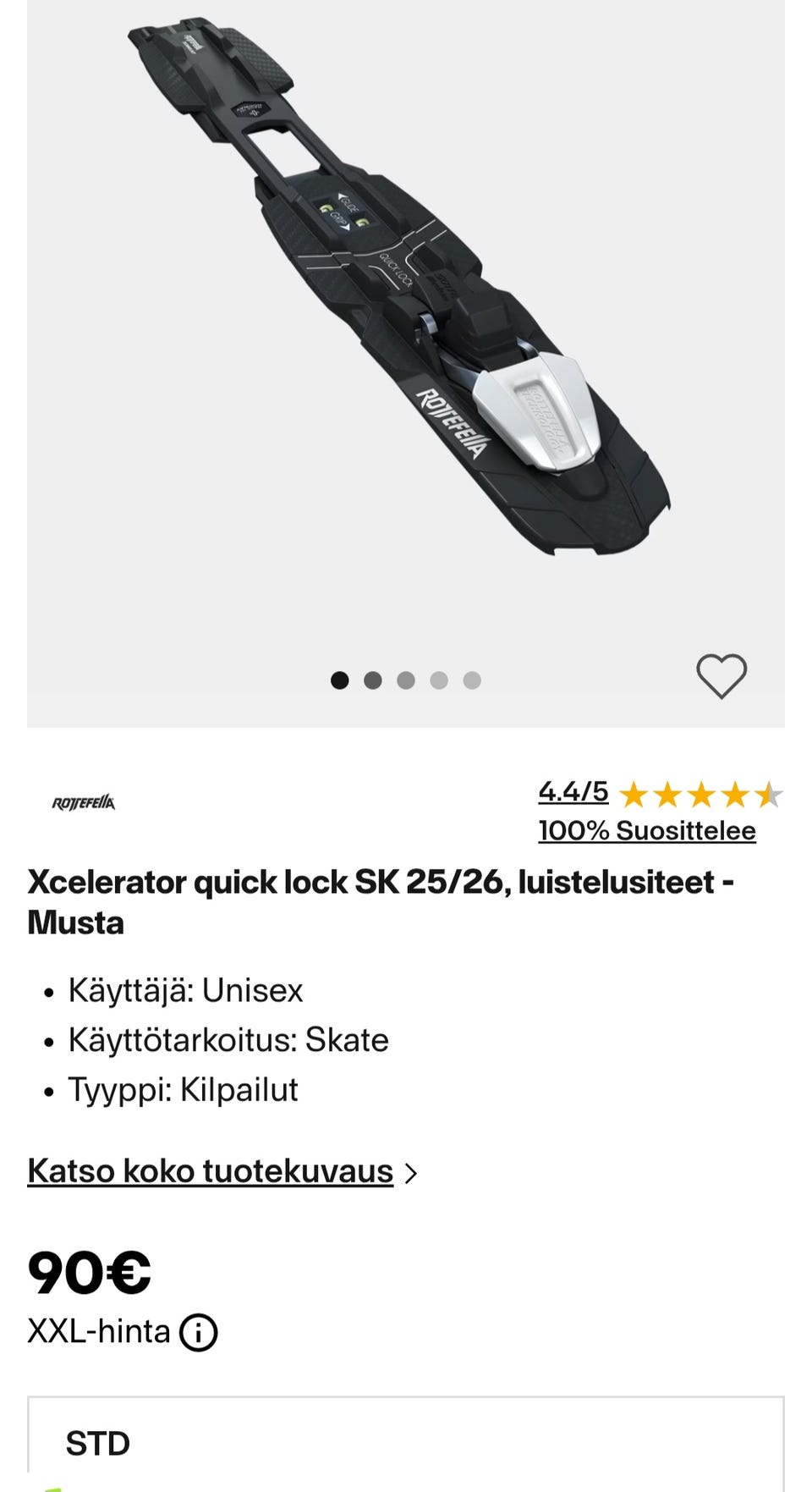Select the middle carousel dot indicator
The width and height of the screenshot is (812, 1492).
tap(406, 680)
